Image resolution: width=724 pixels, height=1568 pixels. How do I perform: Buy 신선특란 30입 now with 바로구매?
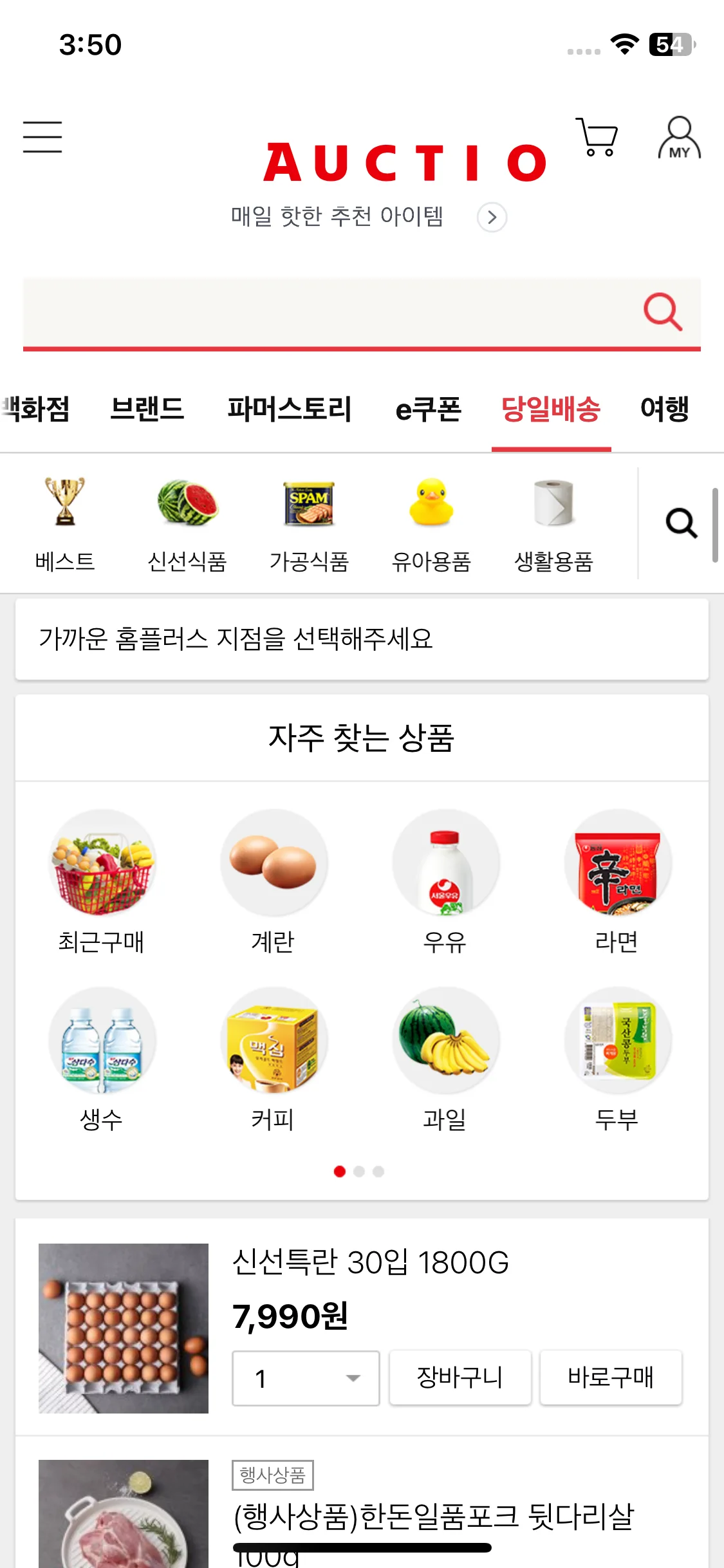tap(611, 1378)
